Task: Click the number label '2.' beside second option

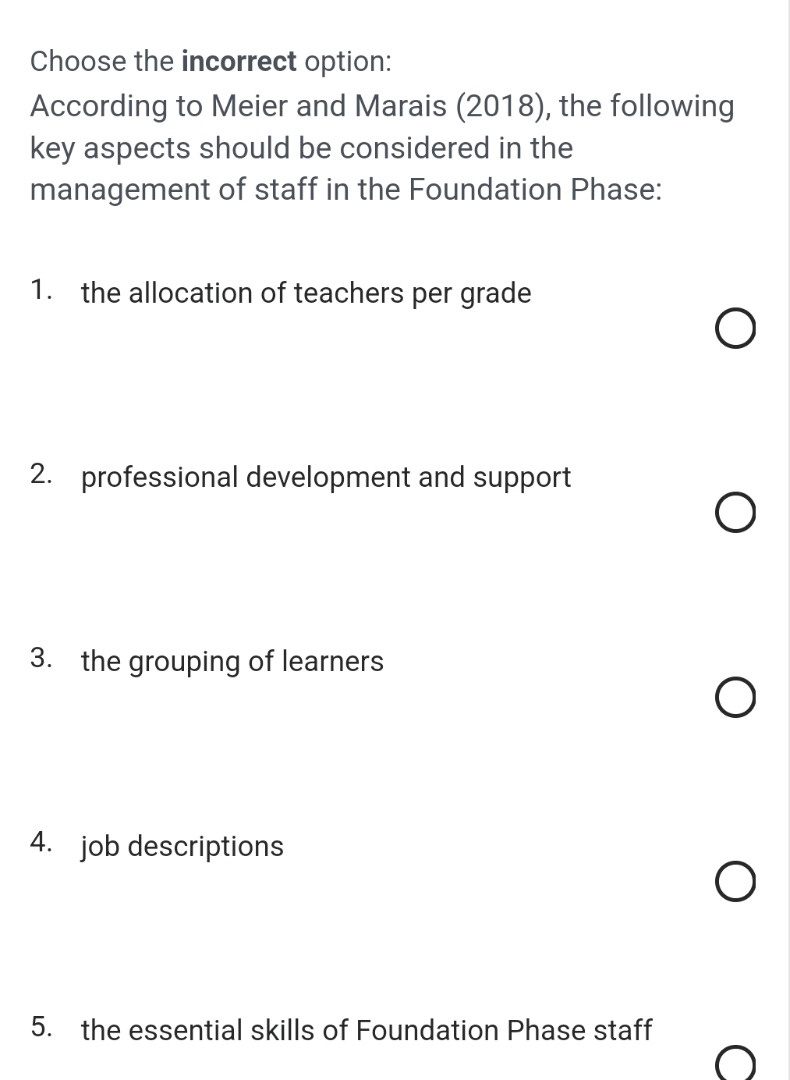Action: click(41, 473)
